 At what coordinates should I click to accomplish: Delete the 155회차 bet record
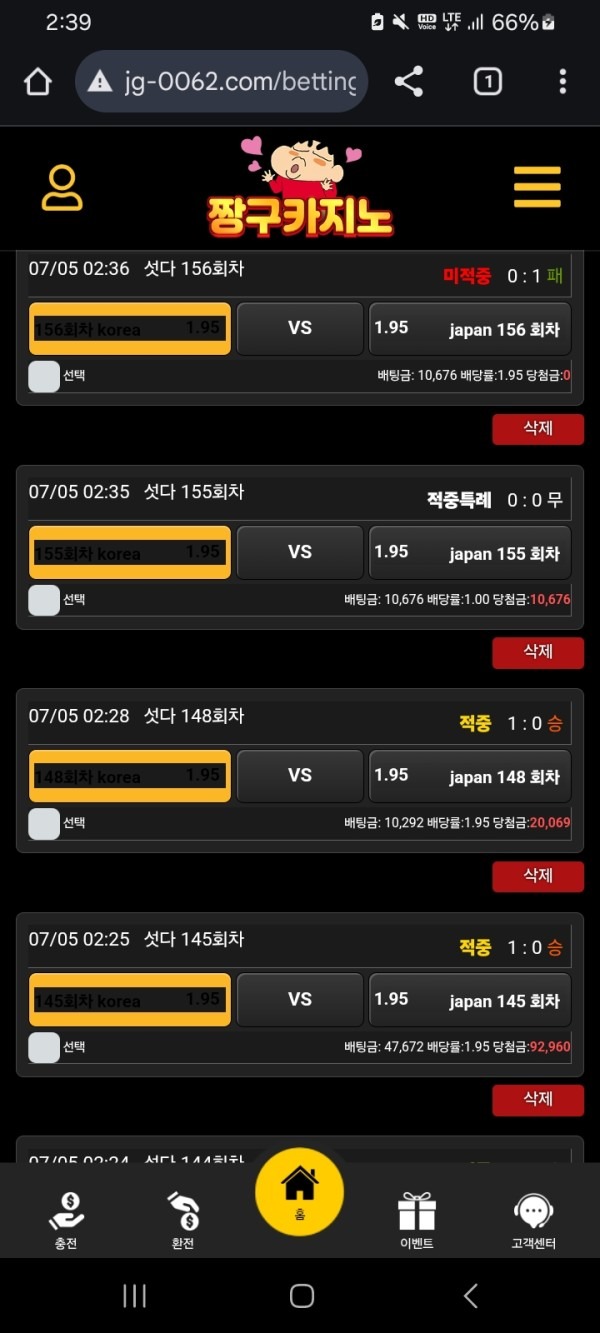pyautogui.click(x=537, y=651)
